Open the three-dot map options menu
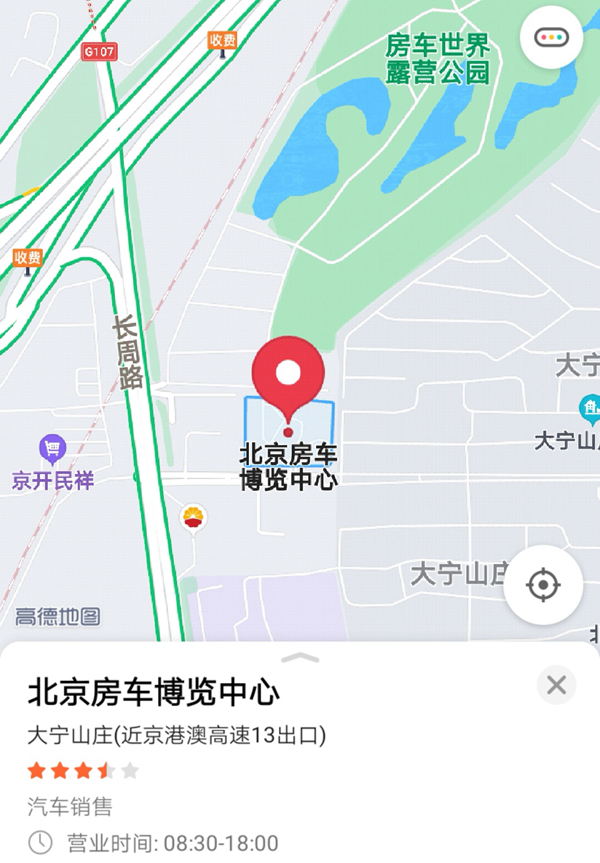This screenshot has height=863, width=600. tap(551, 37)
